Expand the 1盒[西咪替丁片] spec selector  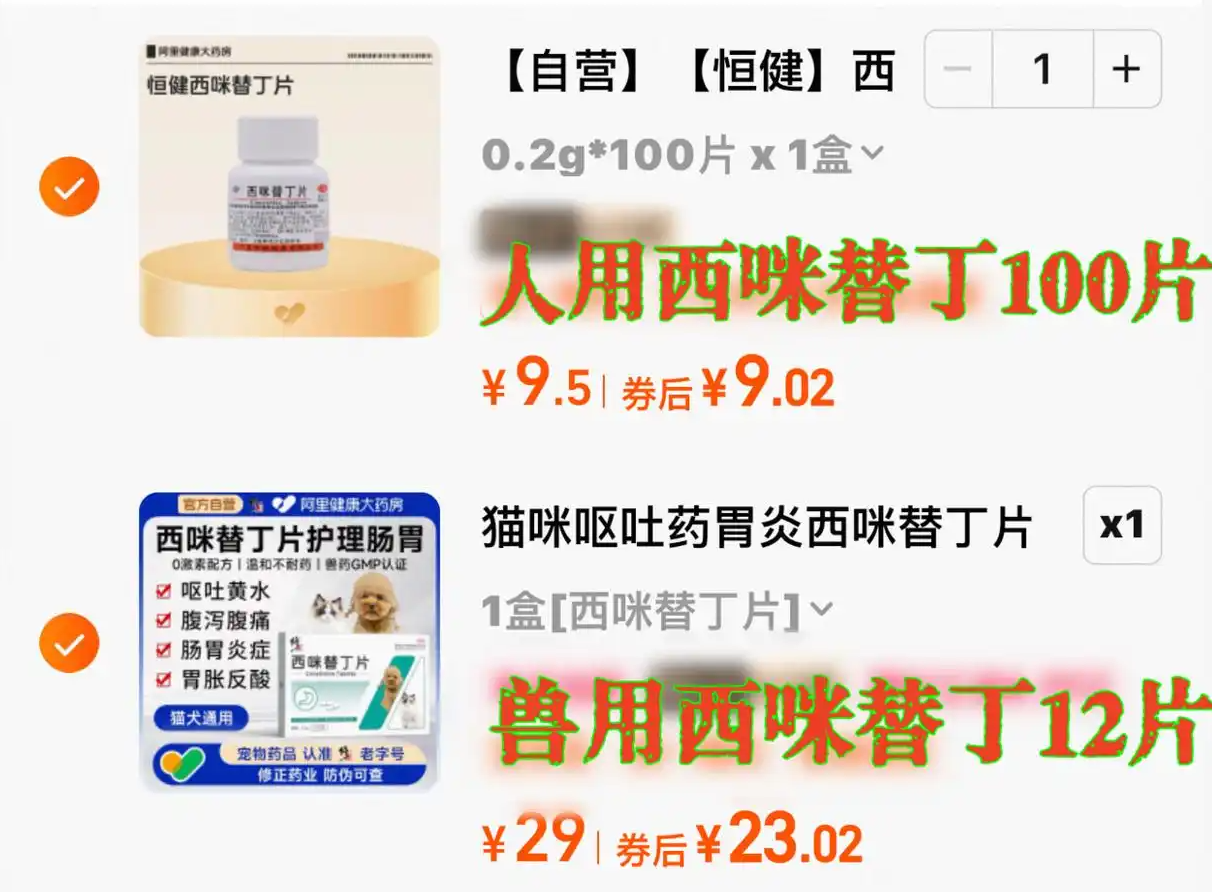pos(656,610)
